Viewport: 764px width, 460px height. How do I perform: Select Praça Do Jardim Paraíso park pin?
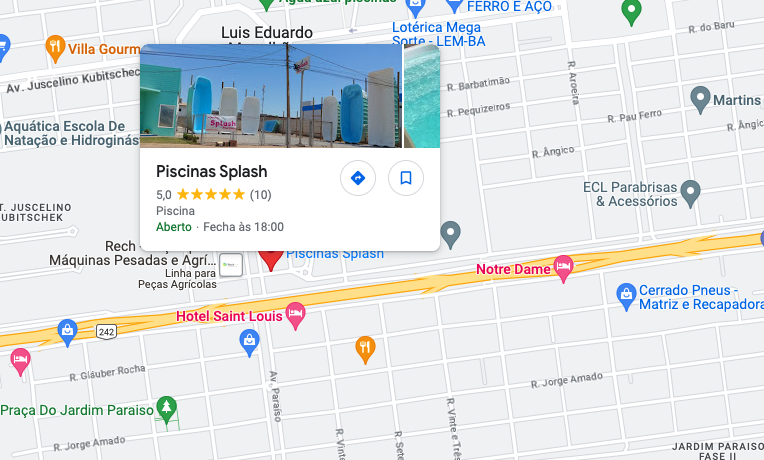coord(168,408)
